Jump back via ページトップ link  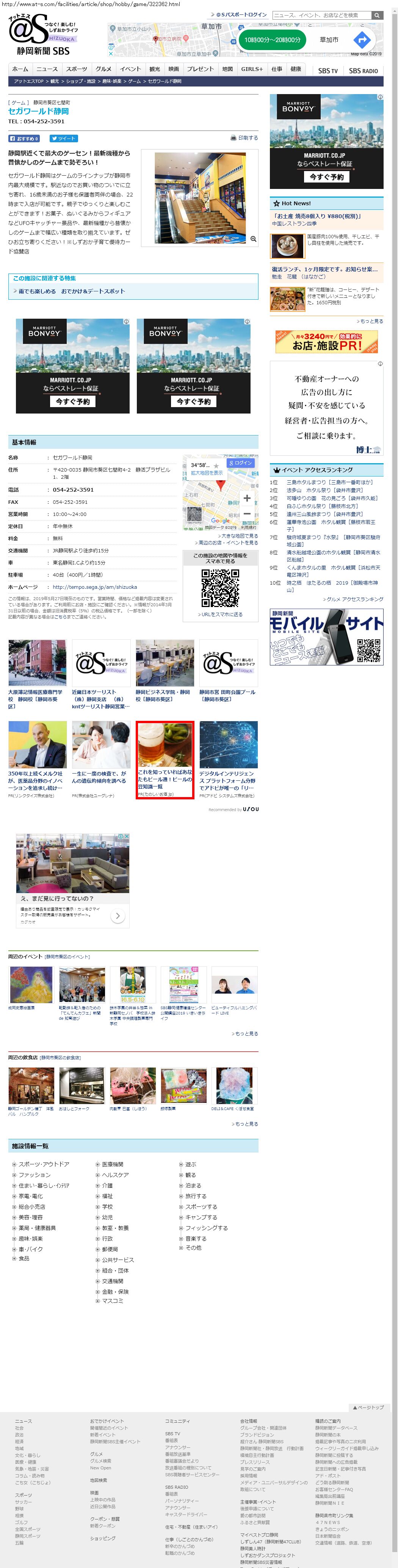(x=368, y=1407)
